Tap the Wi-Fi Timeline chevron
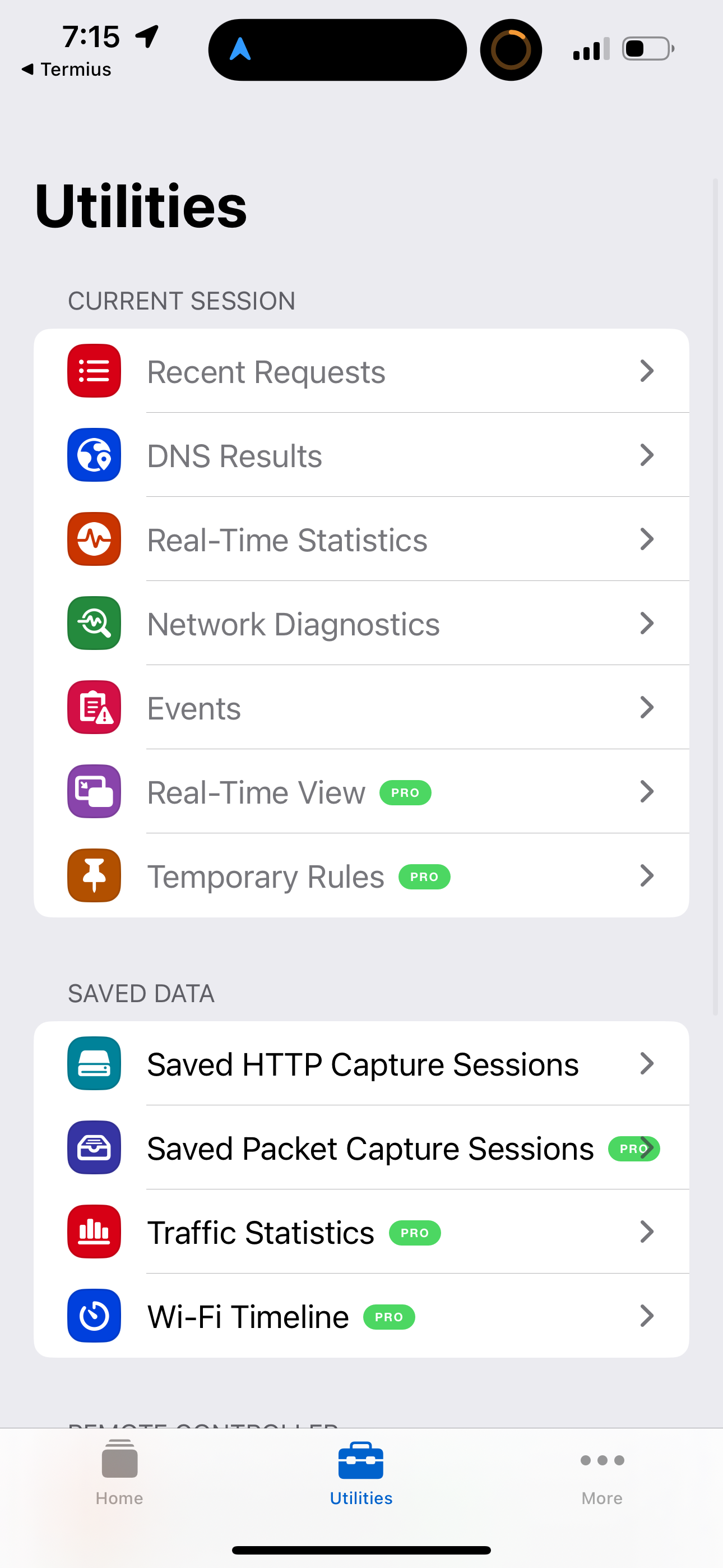The height and width of the screenshot is (1568, 723). coord(646,1316)
